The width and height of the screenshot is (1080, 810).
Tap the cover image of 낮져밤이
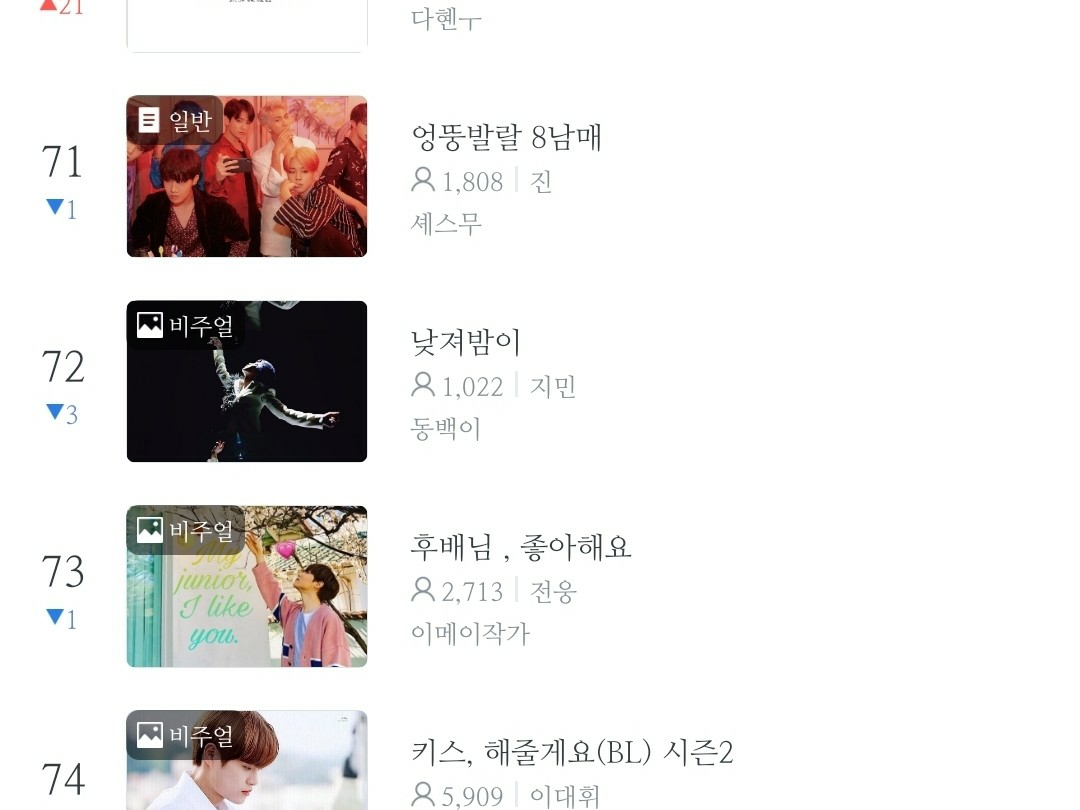coord(247,382)
